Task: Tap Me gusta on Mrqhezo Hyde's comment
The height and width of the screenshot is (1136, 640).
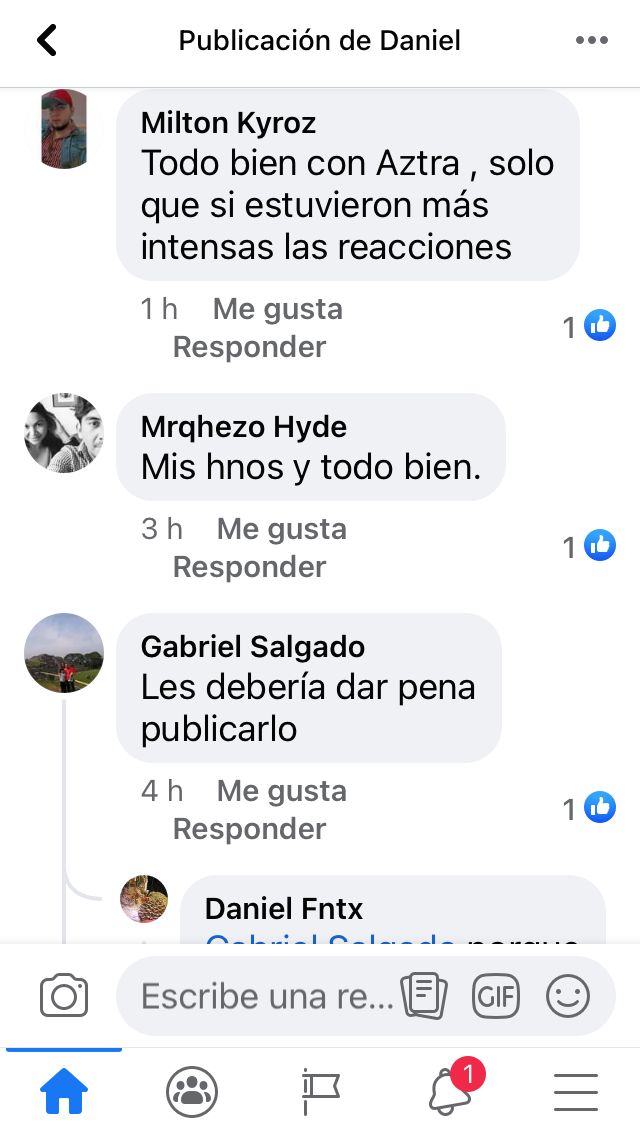Action: click(281, 529)
